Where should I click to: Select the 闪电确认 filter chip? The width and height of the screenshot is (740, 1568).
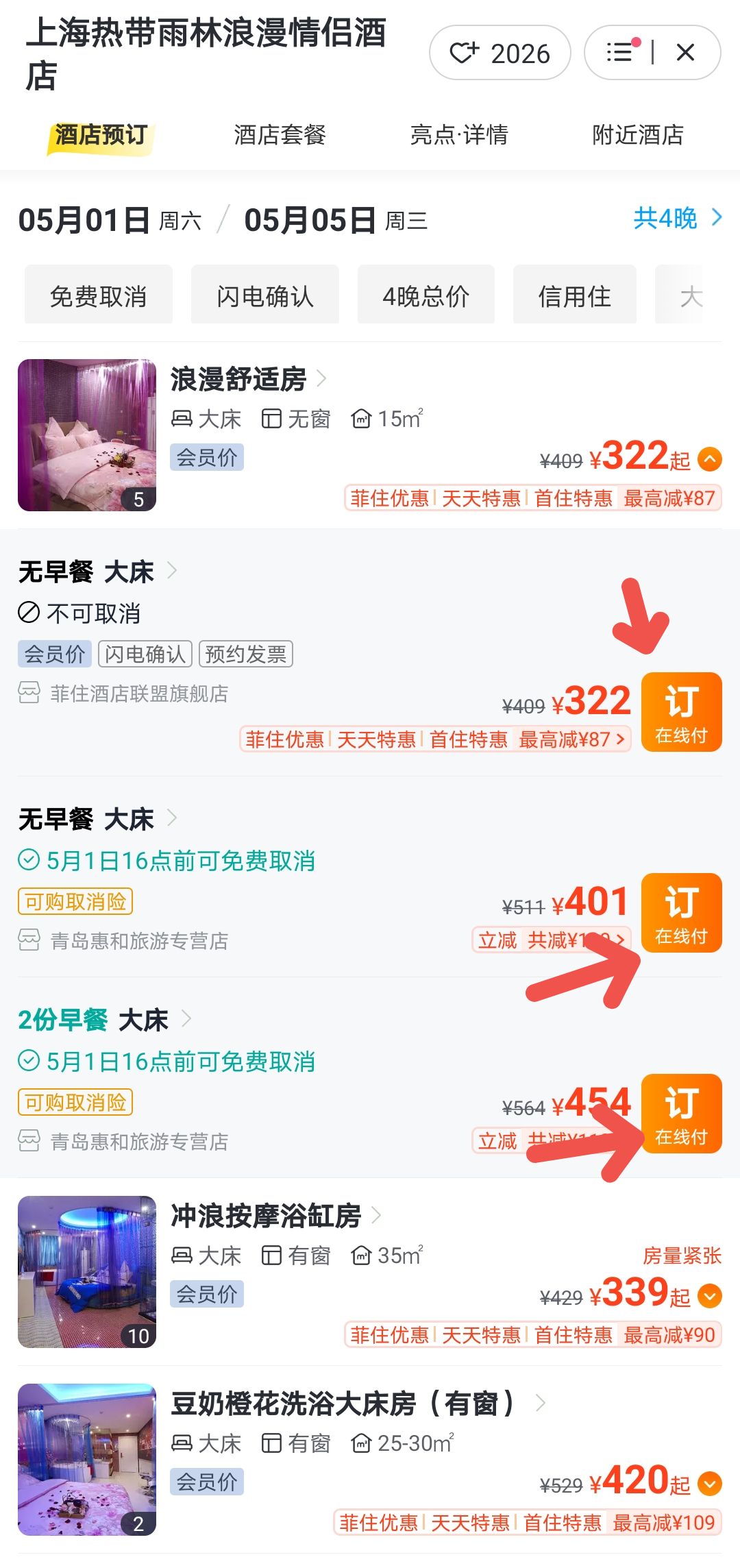tap(264, 296)
